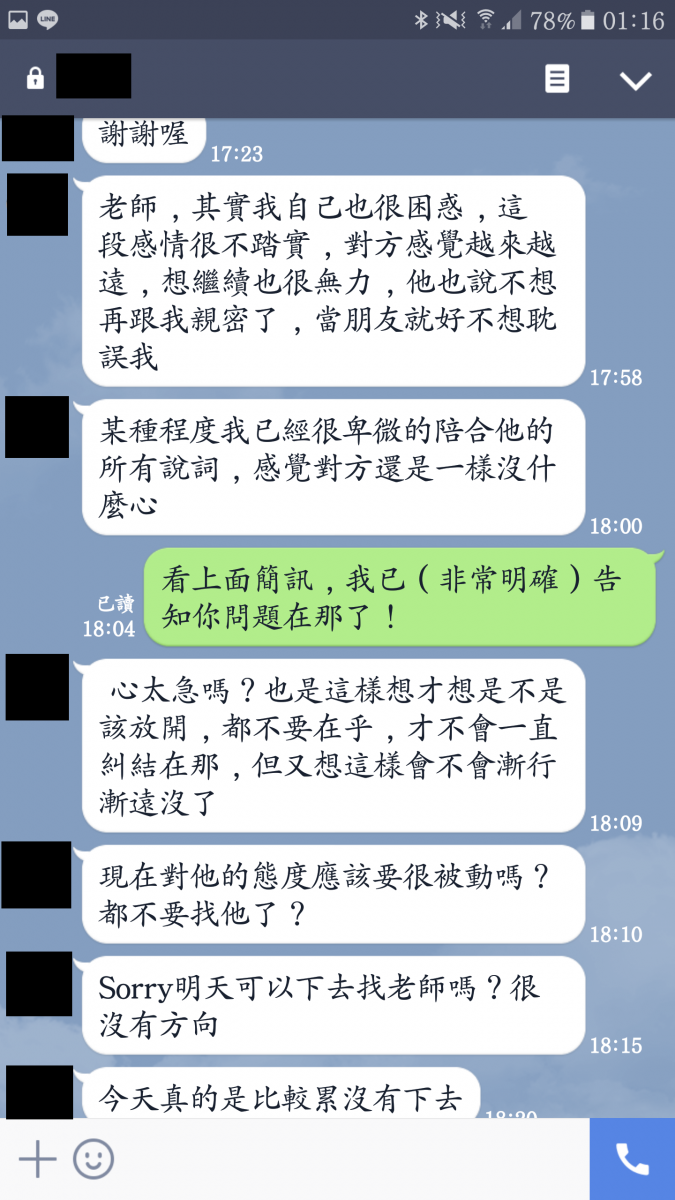Start a voice call with the phone button
Viewport: 675px width, 1200px height.
pyautogui.click(x=632, y=1159)
